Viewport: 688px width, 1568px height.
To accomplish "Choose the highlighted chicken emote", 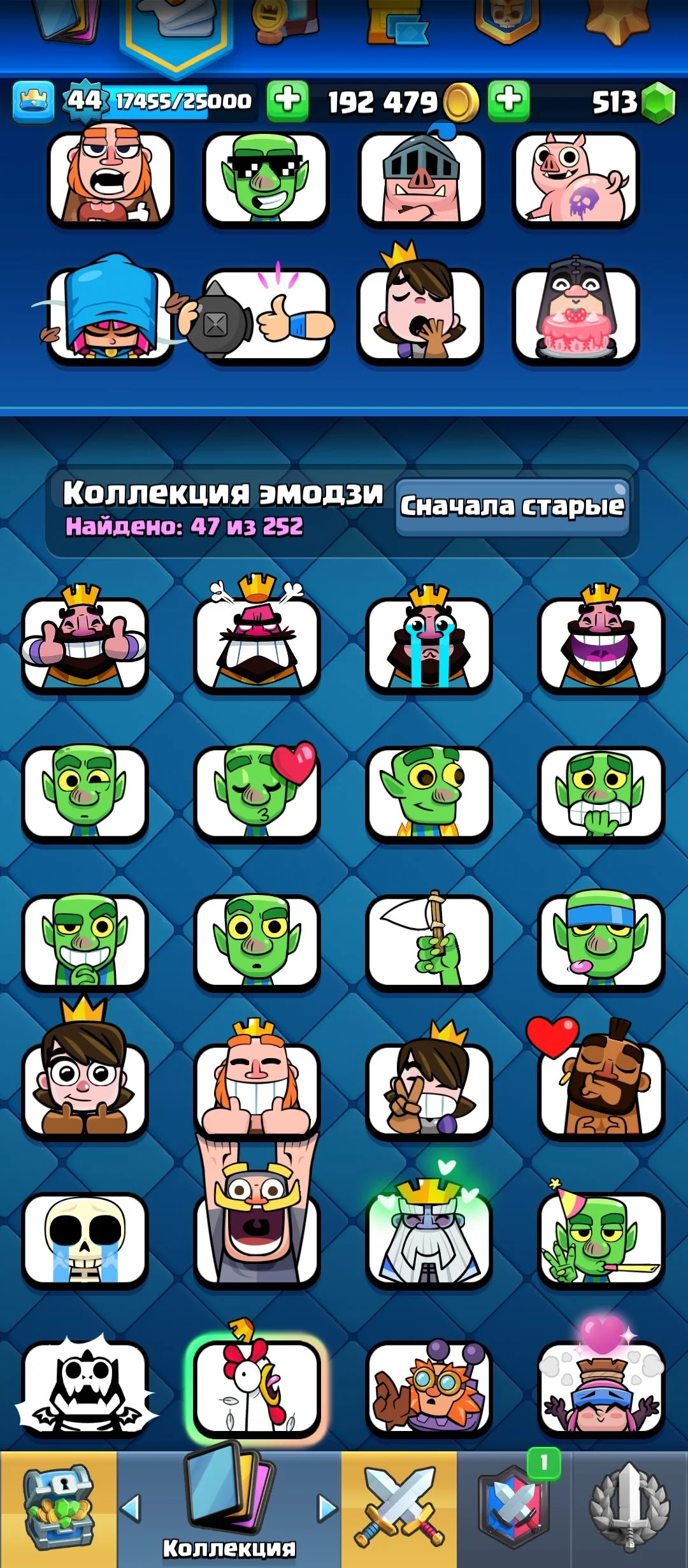I will [x=257, y=1387].
